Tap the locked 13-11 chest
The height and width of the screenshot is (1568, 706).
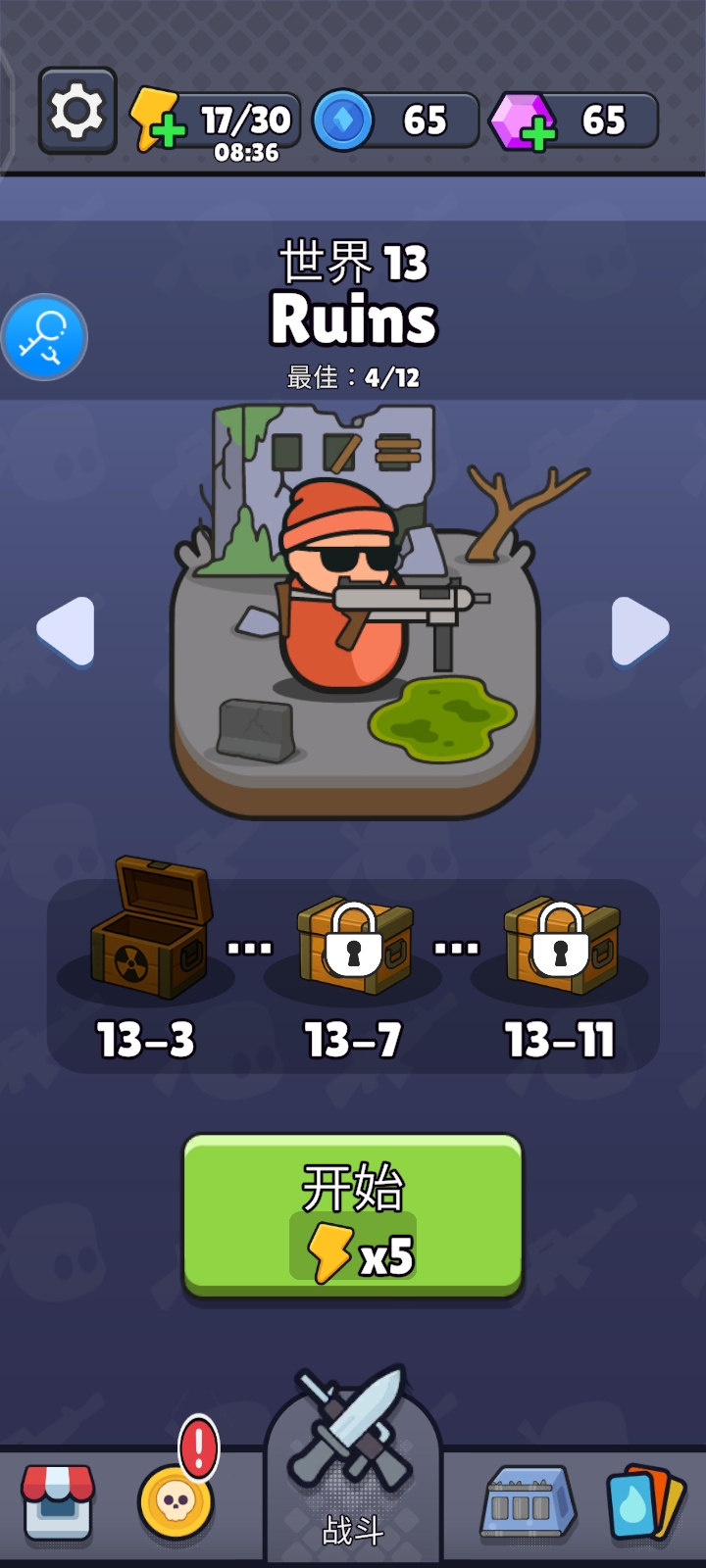561,946
